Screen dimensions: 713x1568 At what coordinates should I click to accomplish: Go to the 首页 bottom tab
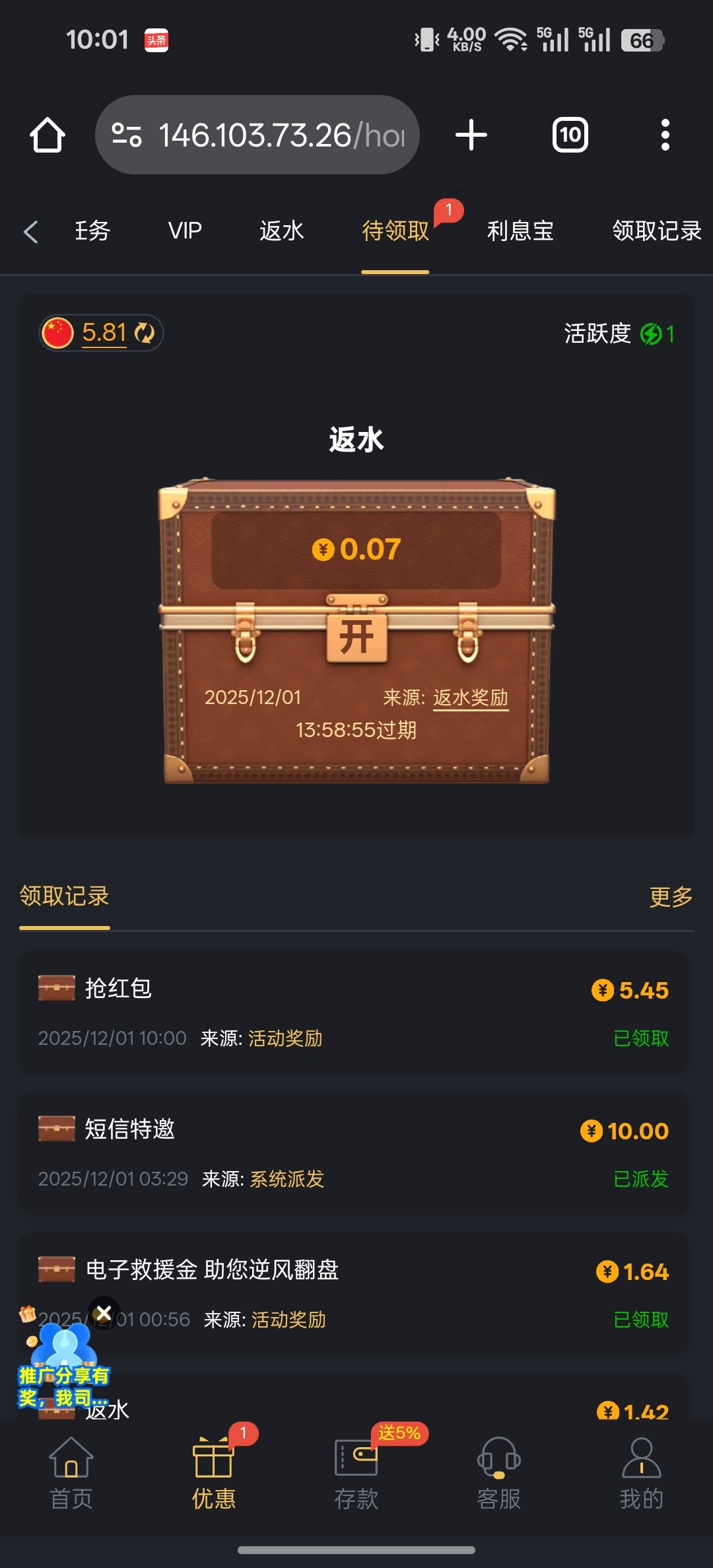(x=71, y=1474)
